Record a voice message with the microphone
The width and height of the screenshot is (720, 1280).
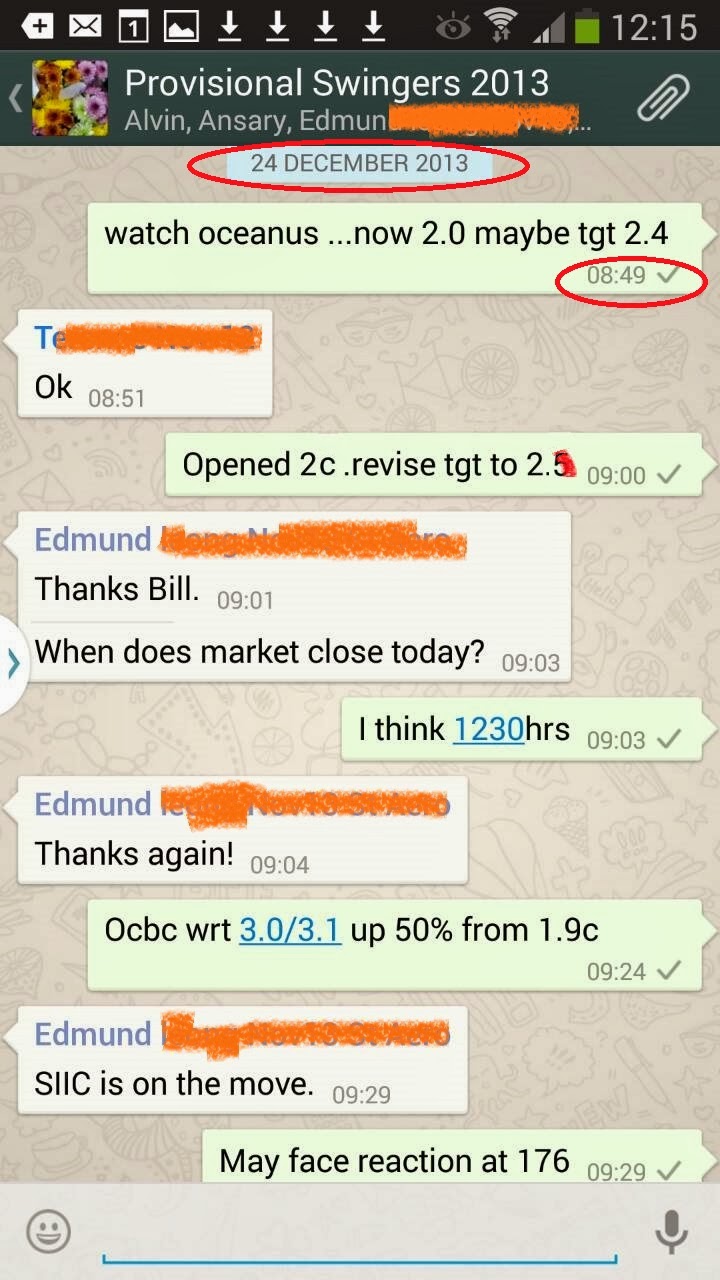(x=671, y=1231)
